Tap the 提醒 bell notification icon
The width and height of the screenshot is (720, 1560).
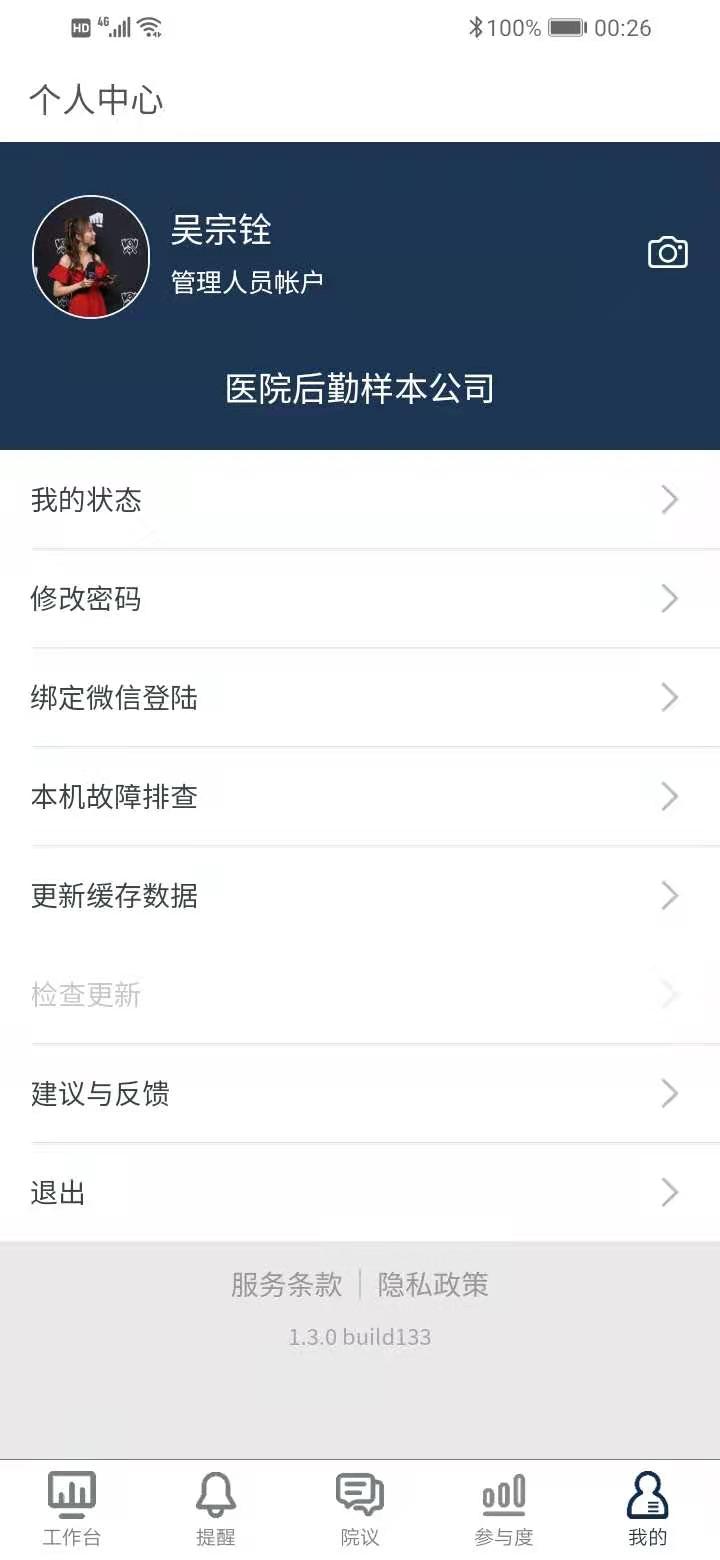tap(215, 1493)
